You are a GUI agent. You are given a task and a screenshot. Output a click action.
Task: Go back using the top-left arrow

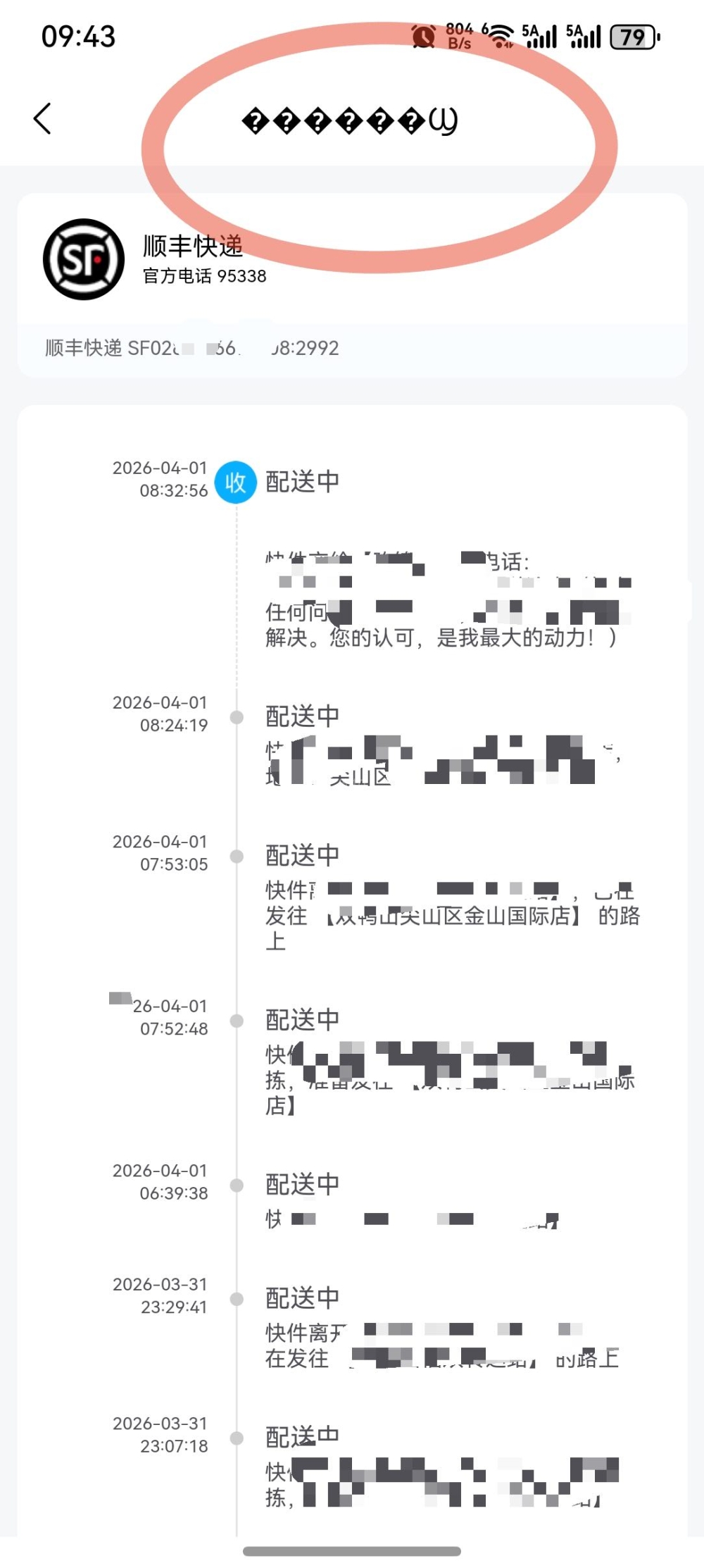coord(42,118)
